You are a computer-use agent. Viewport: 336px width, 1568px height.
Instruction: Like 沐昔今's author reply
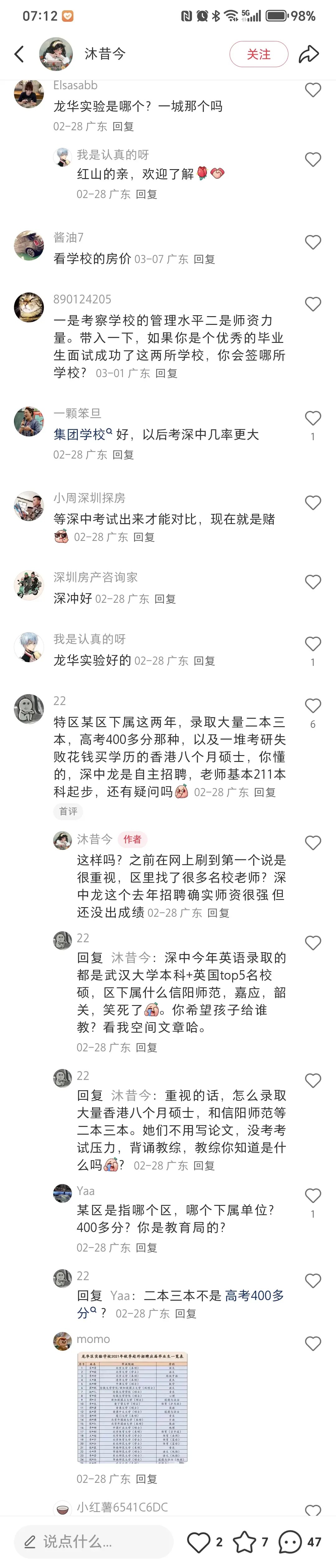pyautogui.click(x=313, y=843)
